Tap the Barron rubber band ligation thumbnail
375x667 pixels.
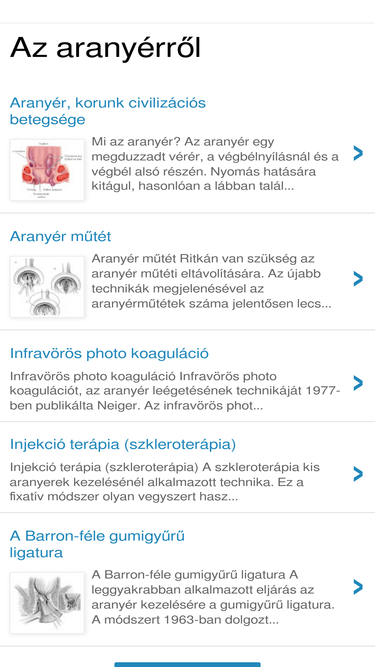pyautogui.click(x=47, y=603)
